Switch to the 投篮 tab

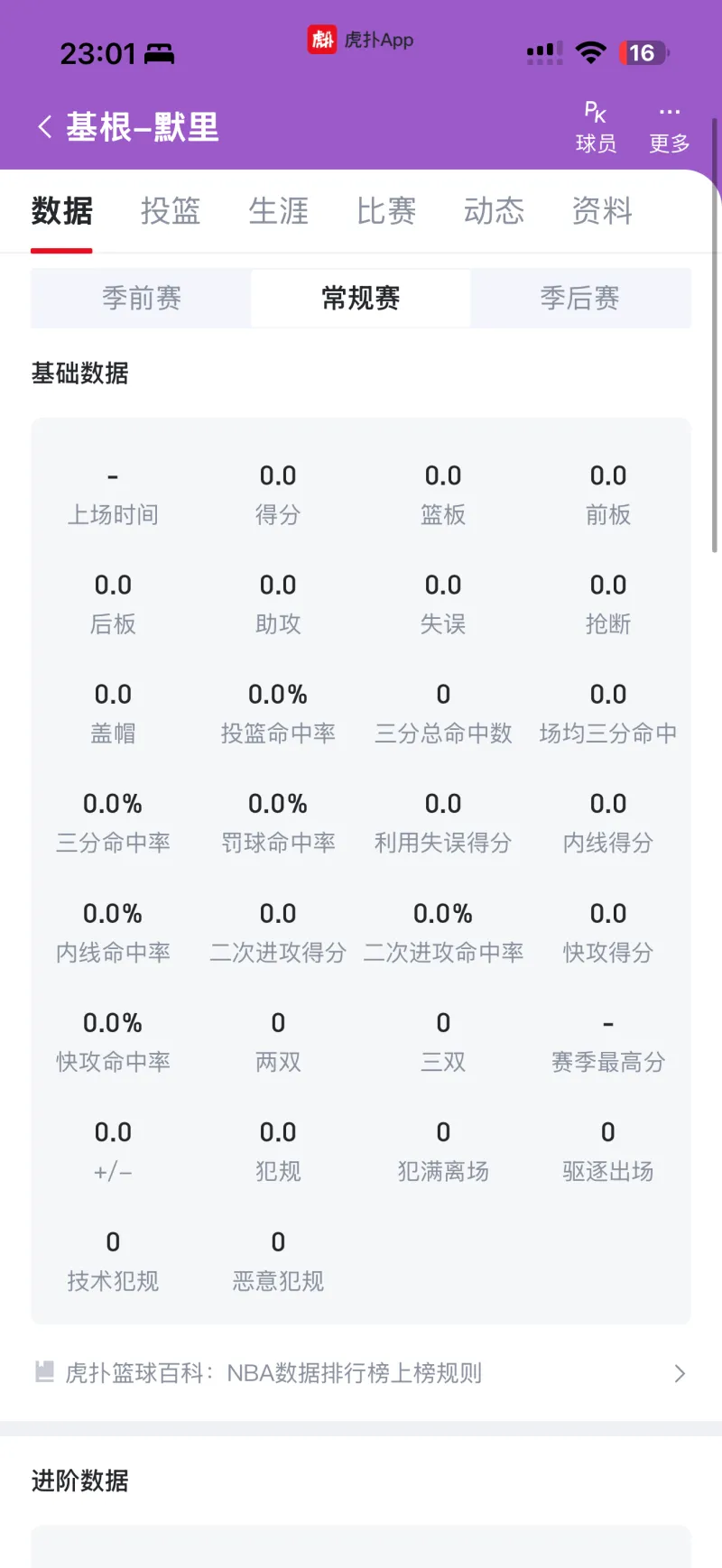click(170, 211)
